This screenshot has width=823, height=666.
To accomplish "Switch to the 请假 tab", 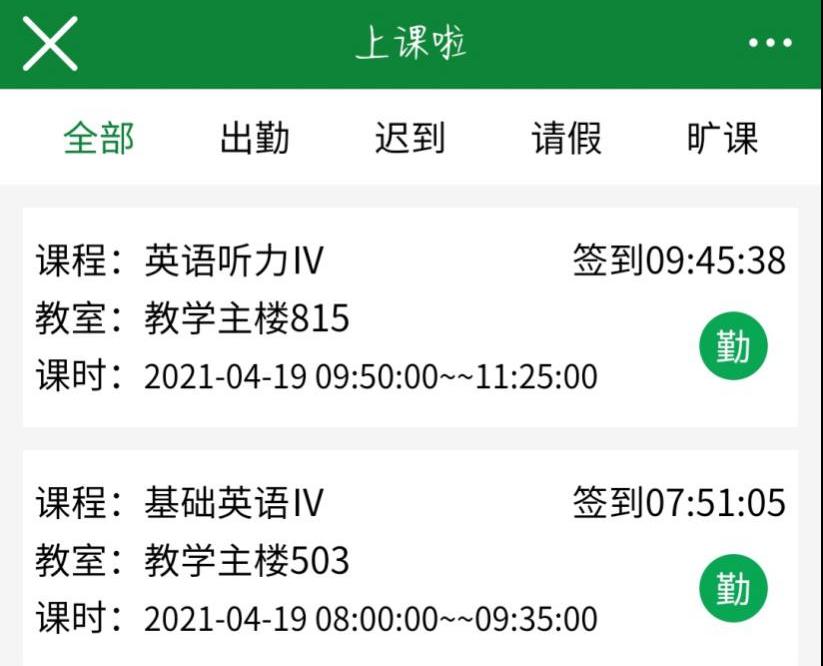I will click(566, 138).
